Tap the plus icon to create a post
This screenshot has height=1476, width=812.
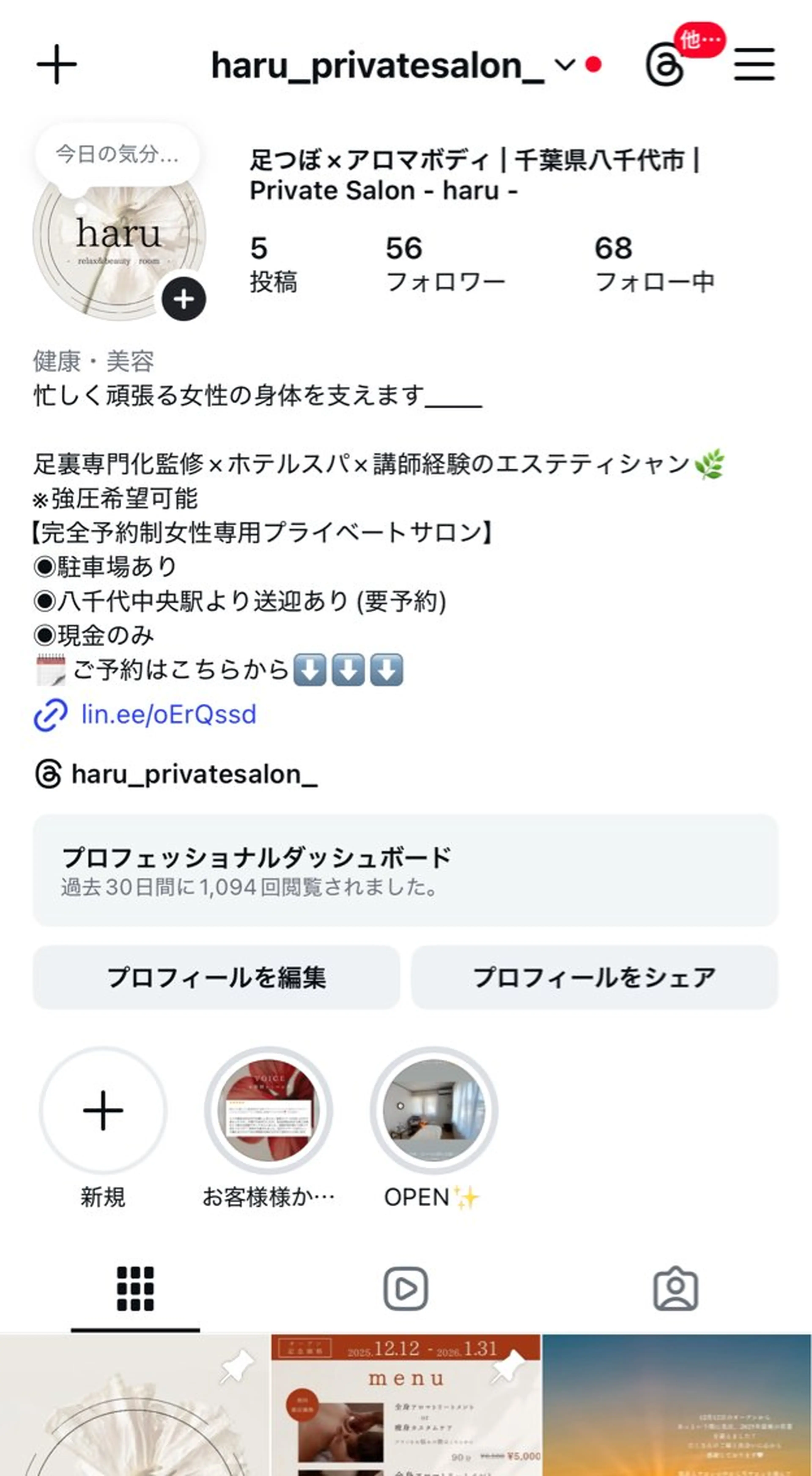point(56,64)
